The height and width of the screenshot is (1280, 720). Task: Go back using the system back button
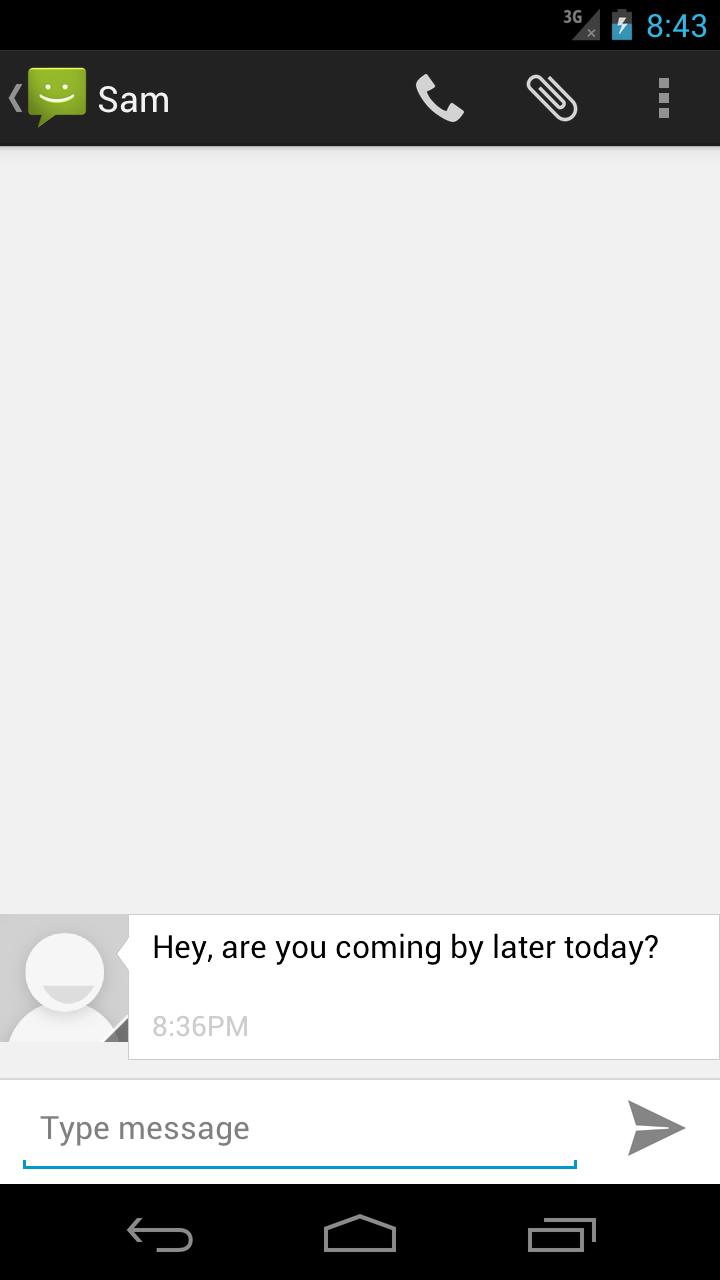[x=160, y=1235]
